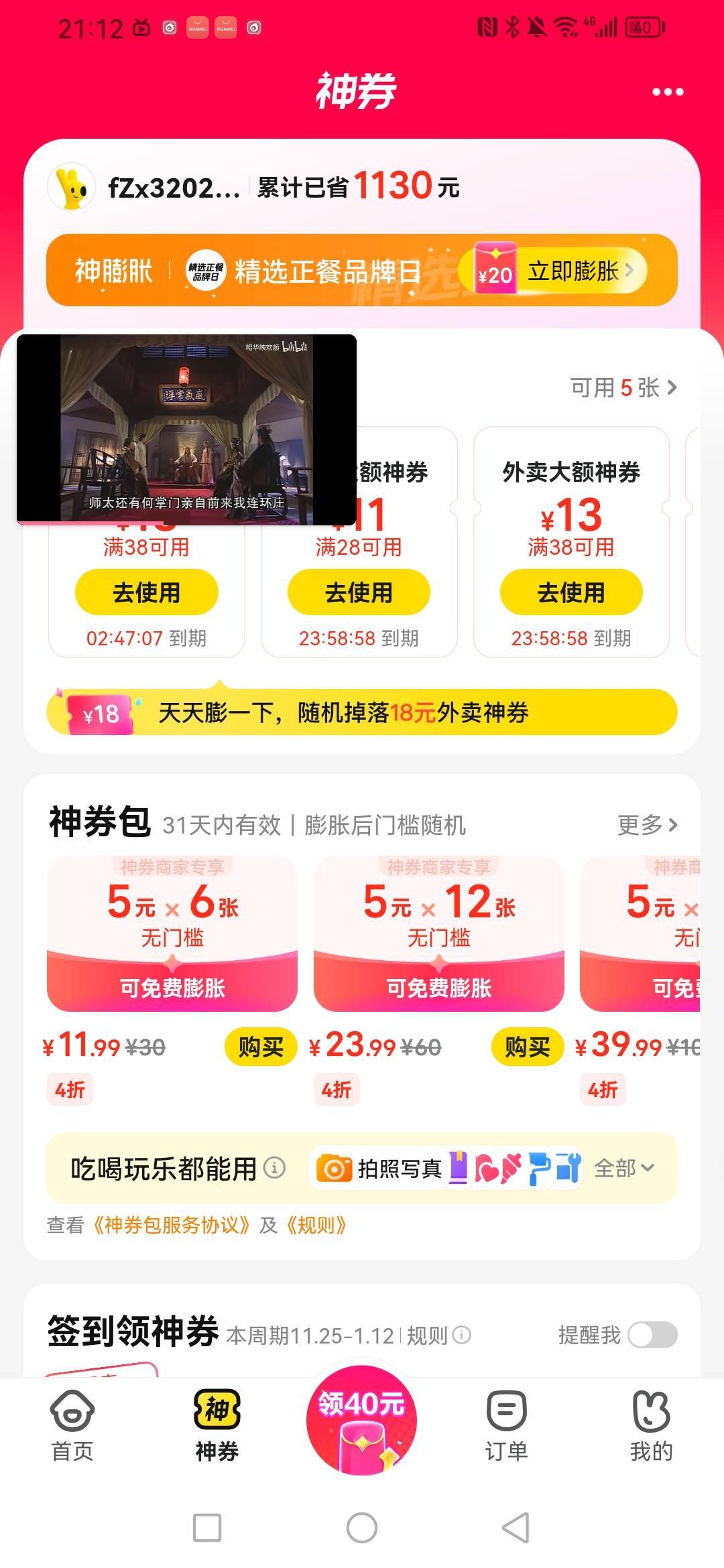The height and width of the screenshot is (1568, 724).
Task: Show 更多 coupon packs
Action: tap(647, 825)
